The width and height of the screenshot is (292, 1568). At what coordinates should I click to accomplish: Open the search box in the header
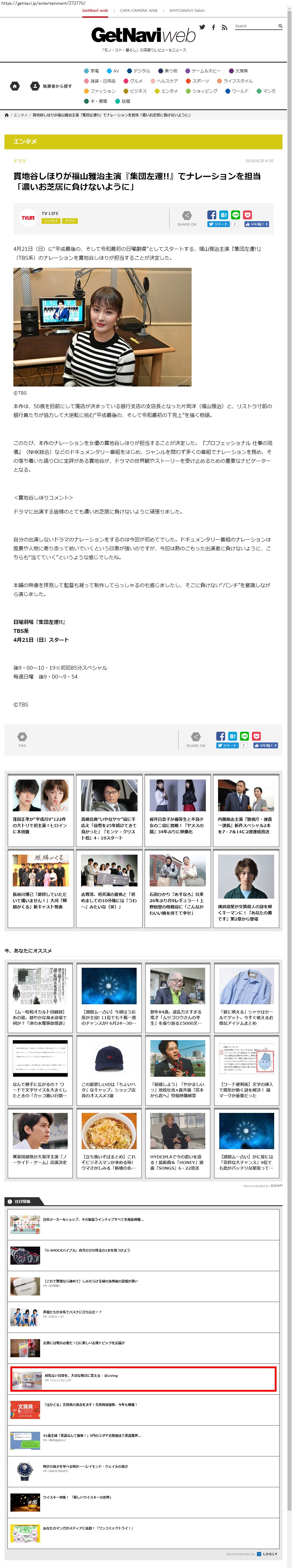(x=255, y=26)
